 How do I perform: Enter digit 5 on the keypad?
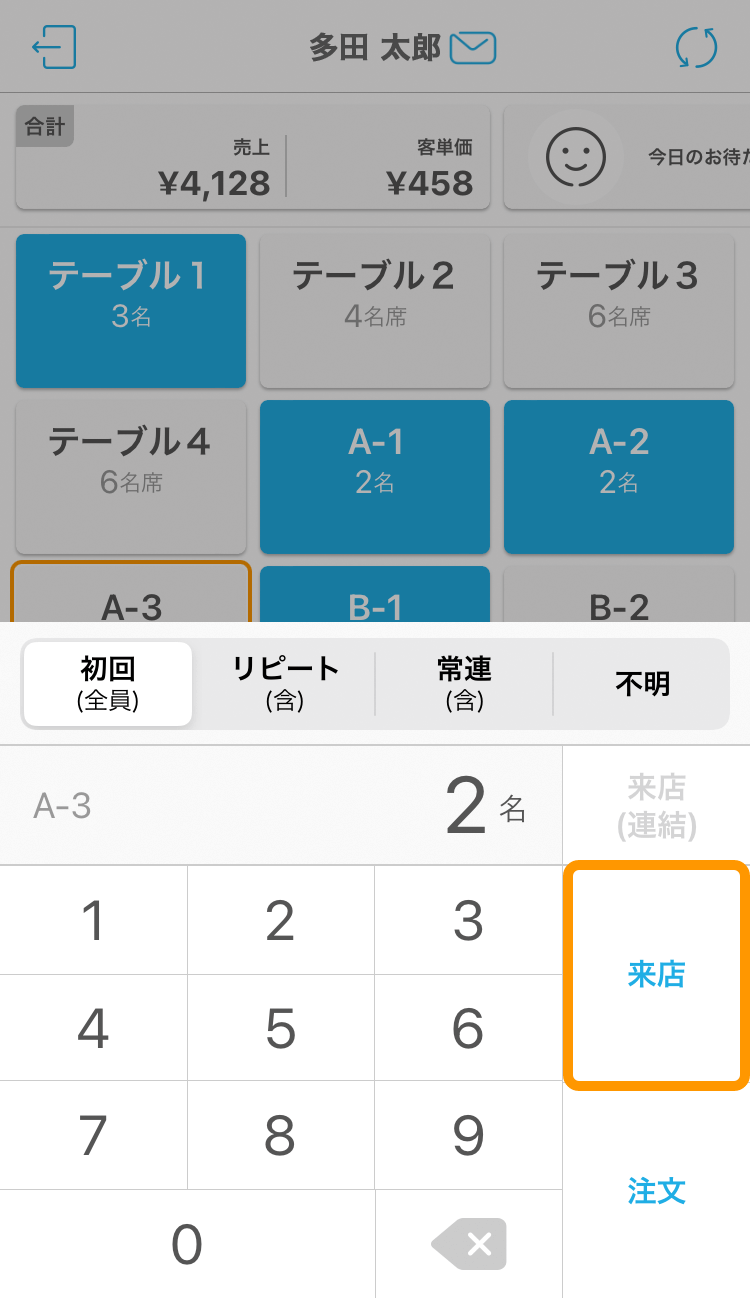(281, 1028)
